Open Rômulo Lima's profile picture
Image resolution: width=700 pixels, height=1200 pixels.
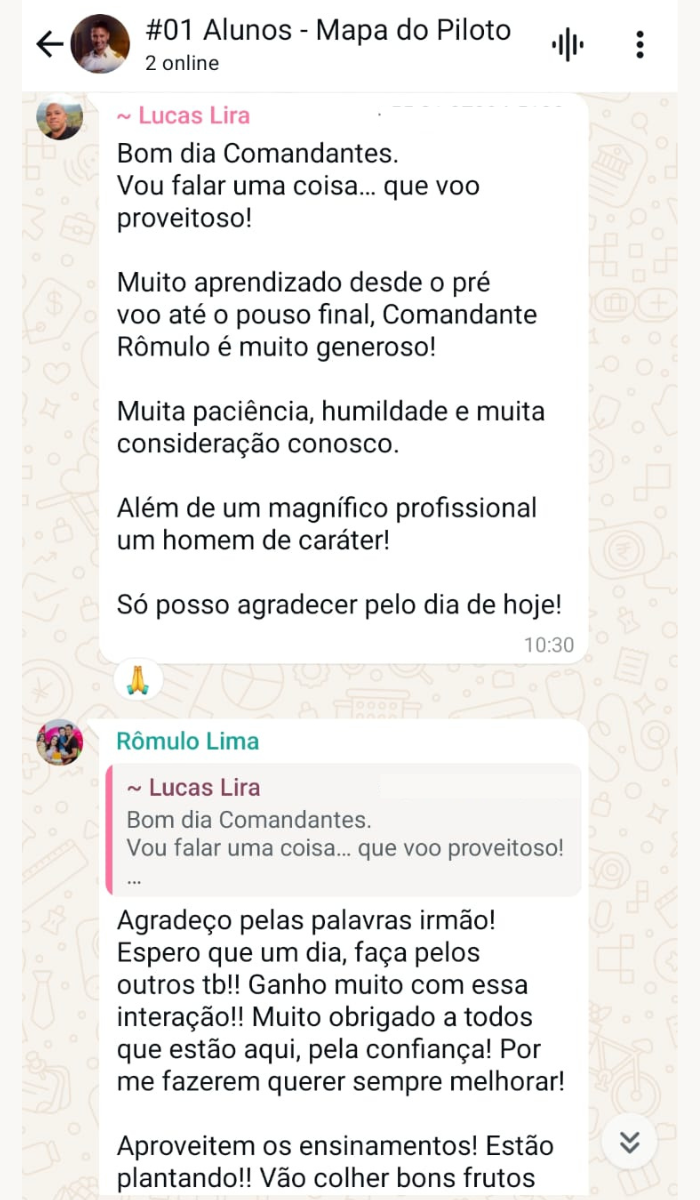click(x=60, y=743)
